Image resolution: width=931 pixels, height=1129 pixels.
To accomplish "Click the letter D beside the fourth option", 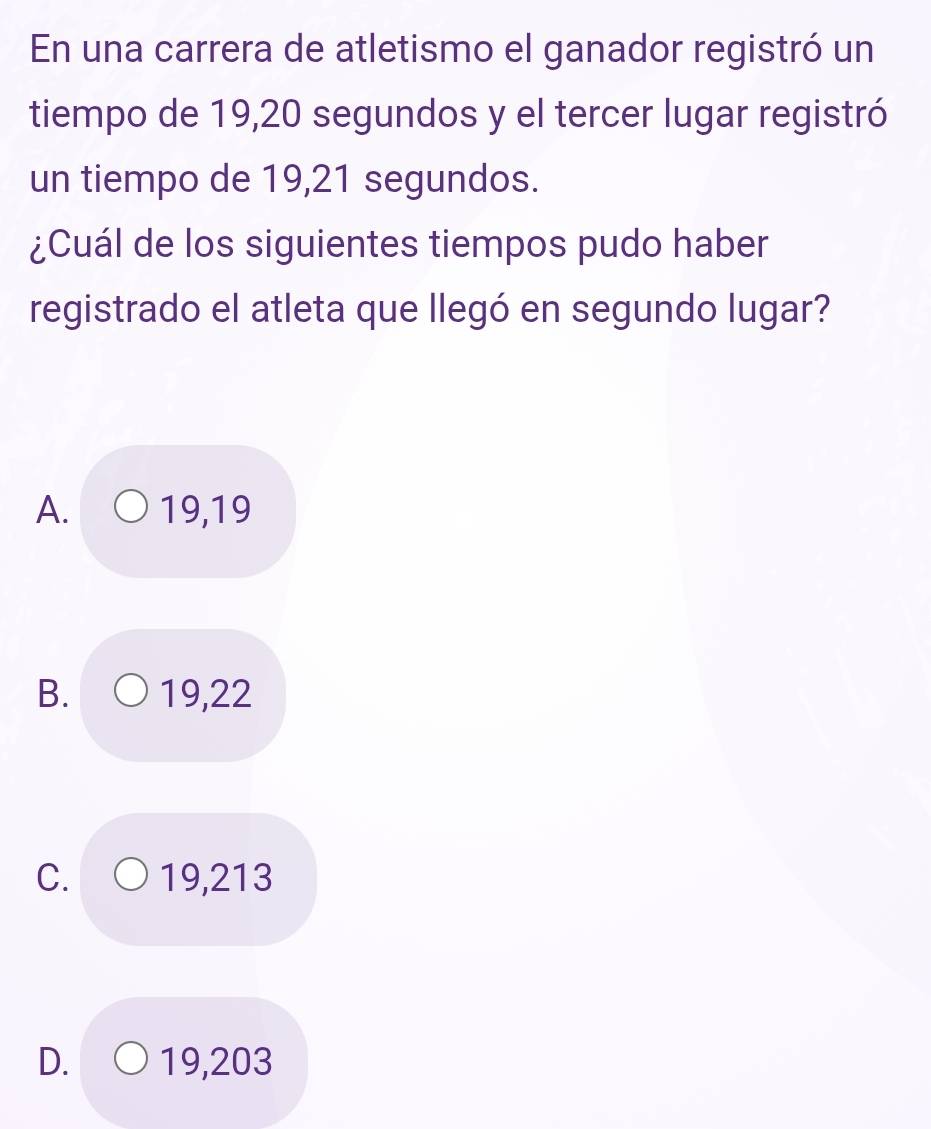I will coord(51,1061).
